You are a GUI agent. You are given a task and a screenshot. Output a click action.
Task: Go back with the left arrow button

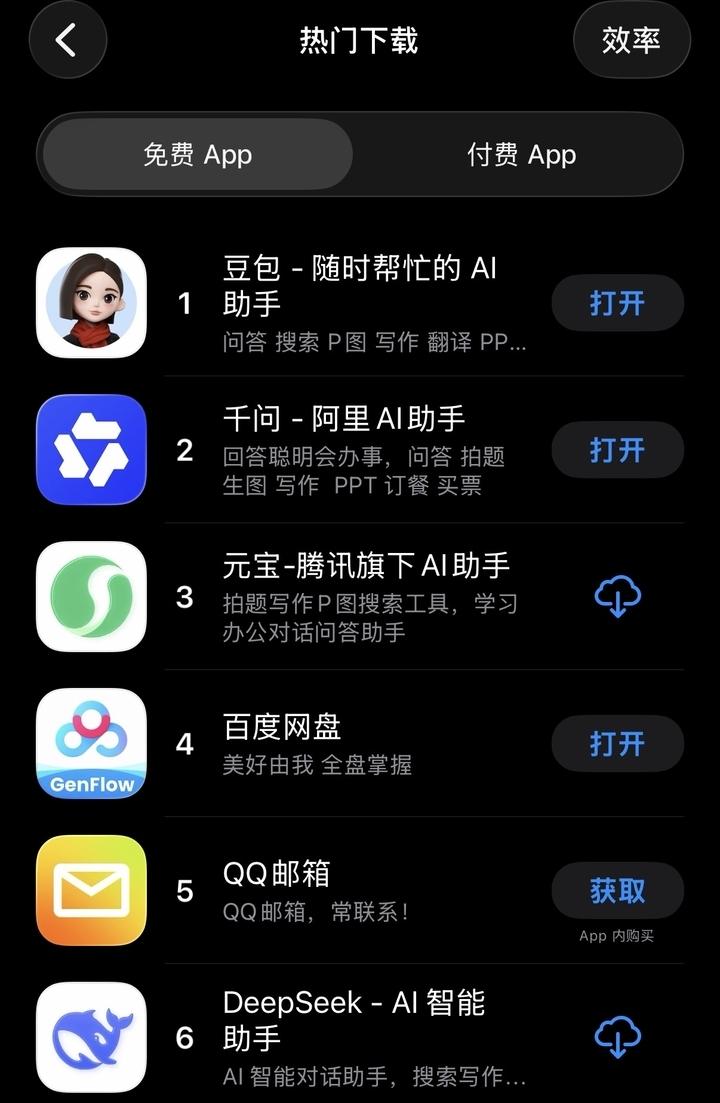[67, 40]
